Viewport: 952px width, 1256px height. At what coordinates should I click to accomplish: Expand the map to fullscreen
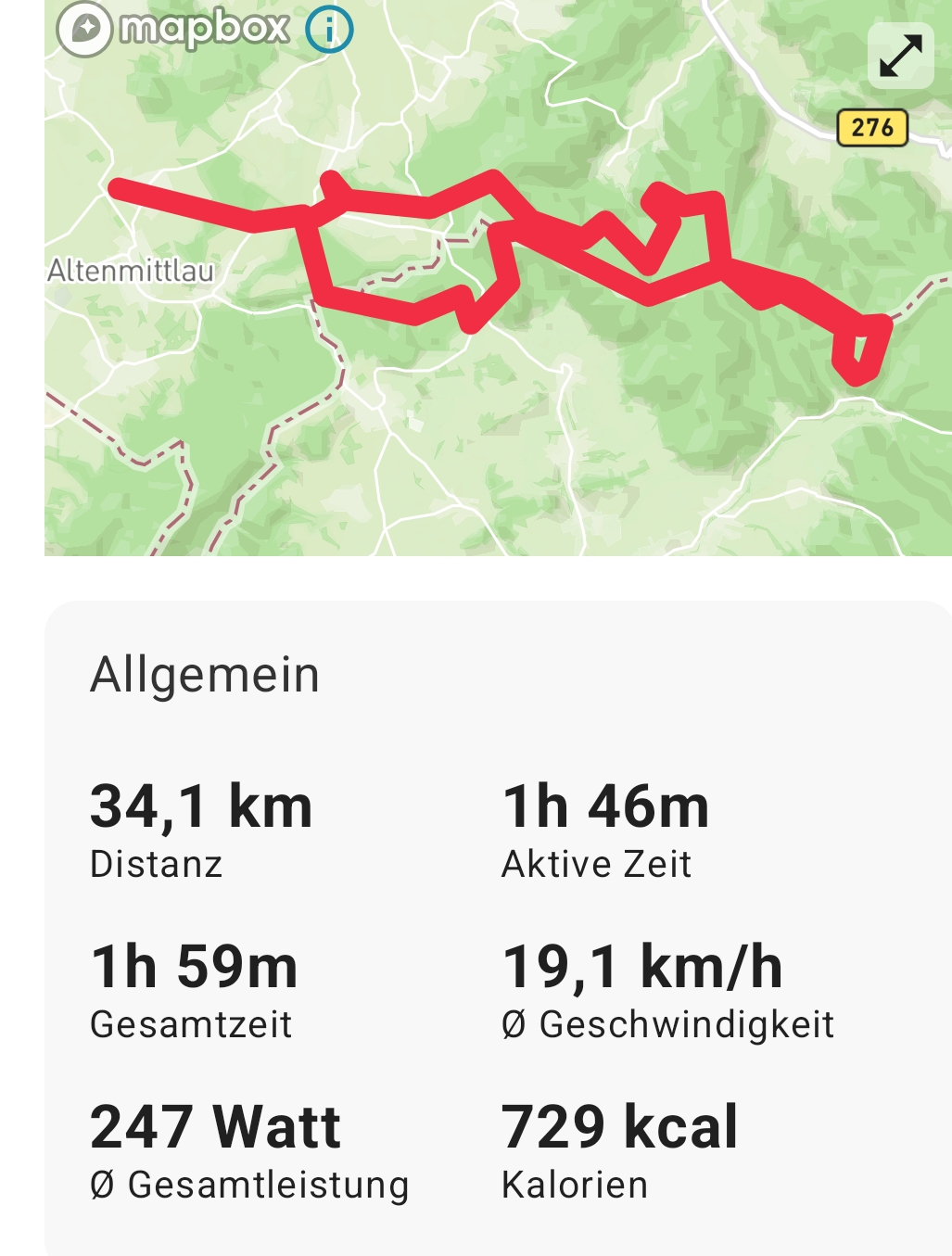pos(900,56)
